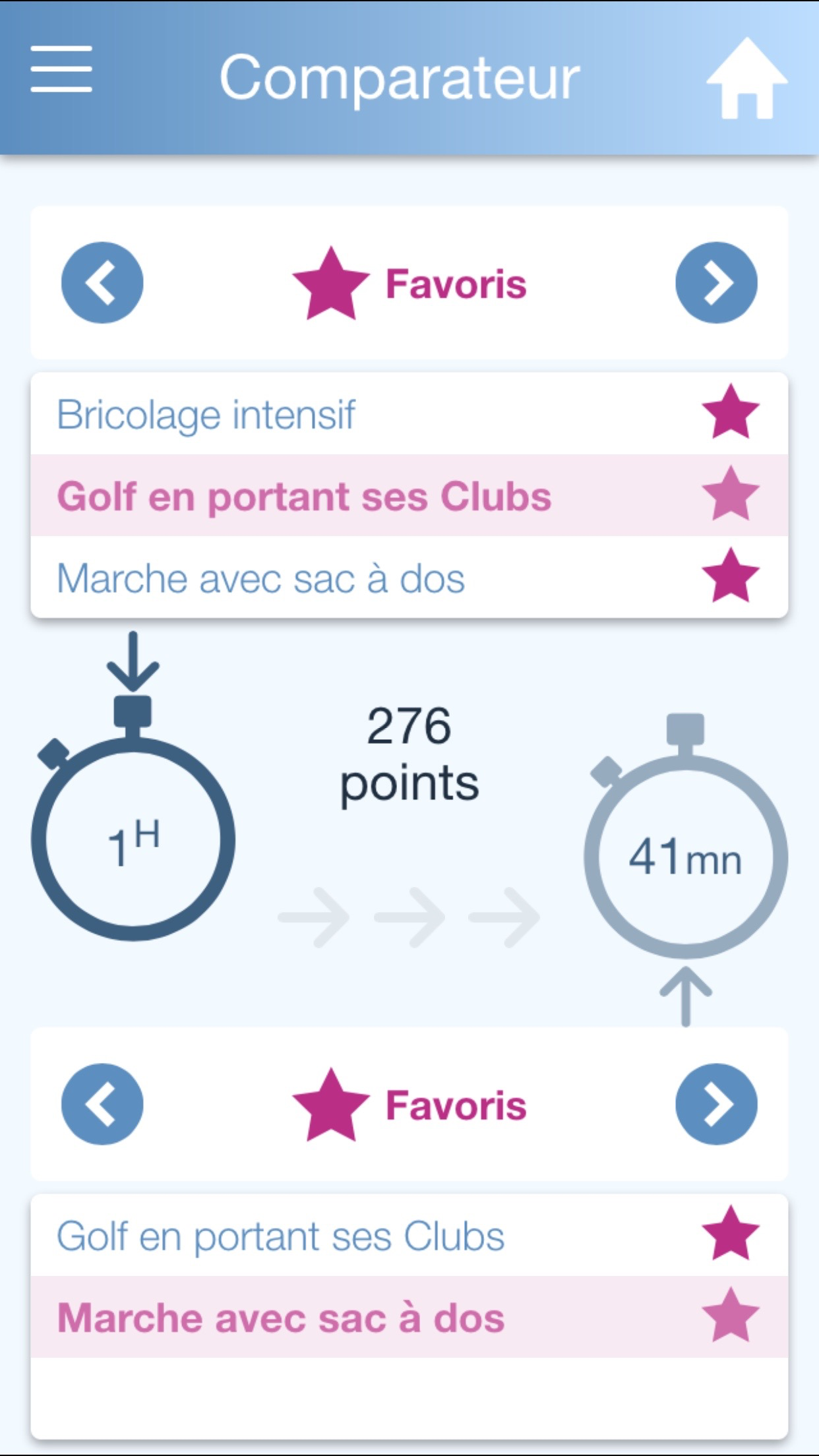Toggle the star on highlighted Marche avec sac à dos

point(731,1316)
